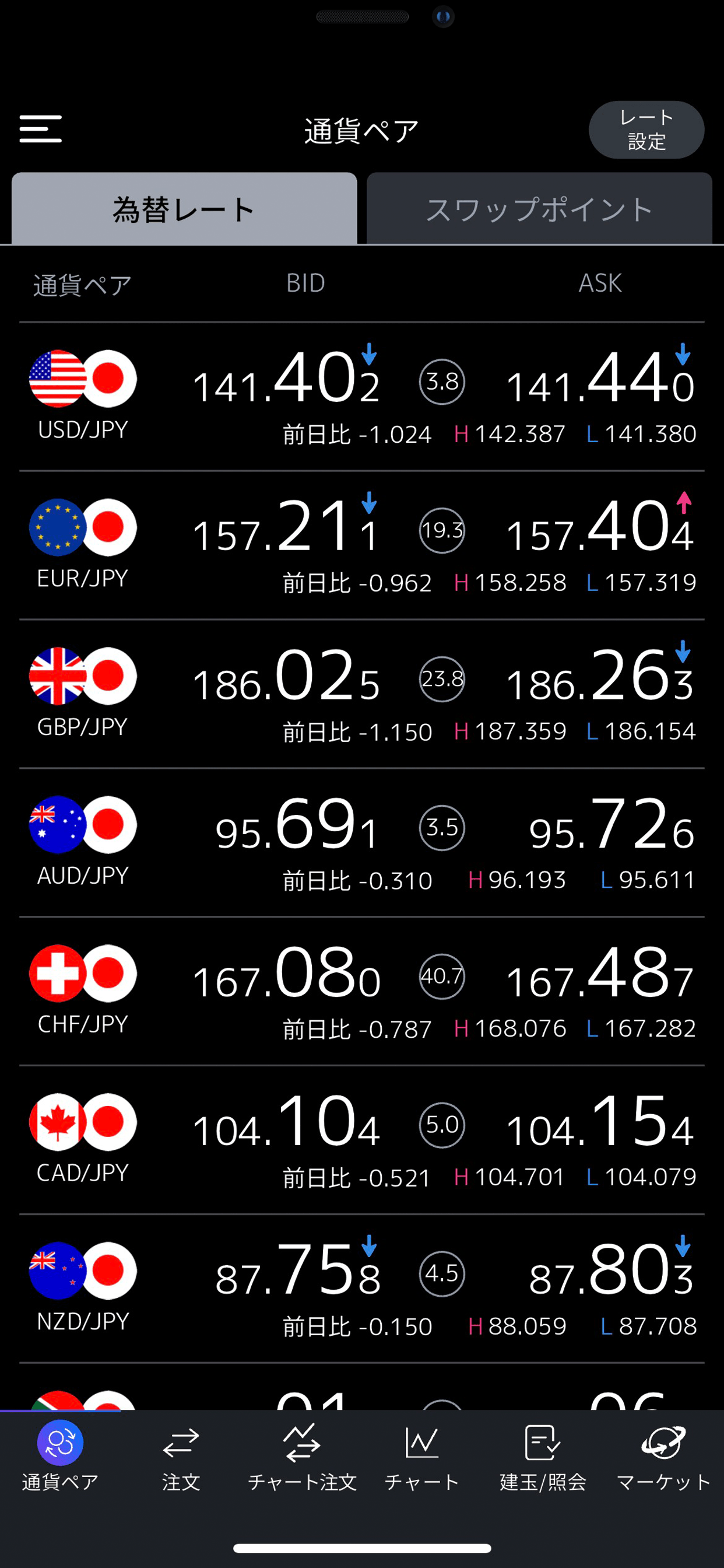Screen dimensions: 724x1568
Task: View the GBP/JPY currency pair
Action: 361,694
